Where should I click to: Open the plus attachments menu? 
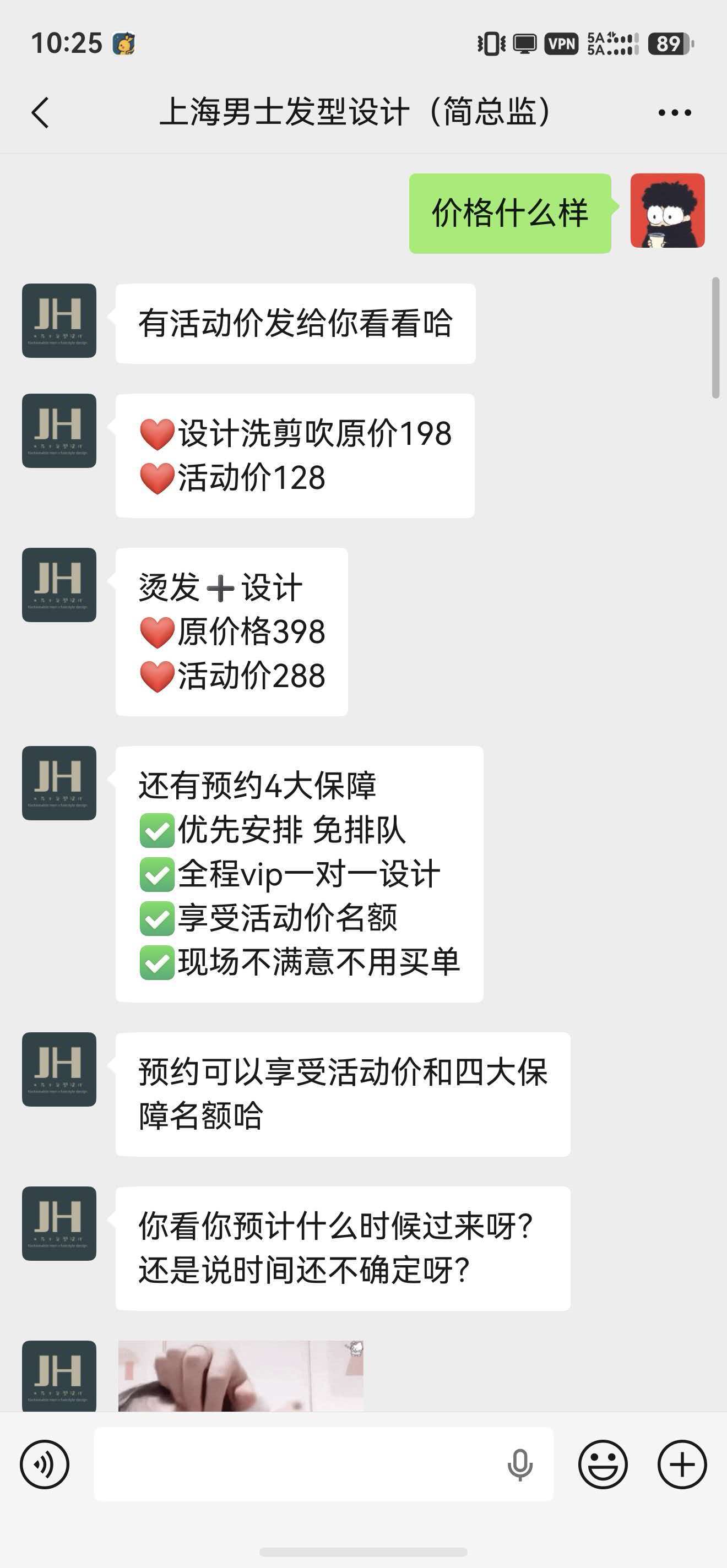pos(682,1464)
